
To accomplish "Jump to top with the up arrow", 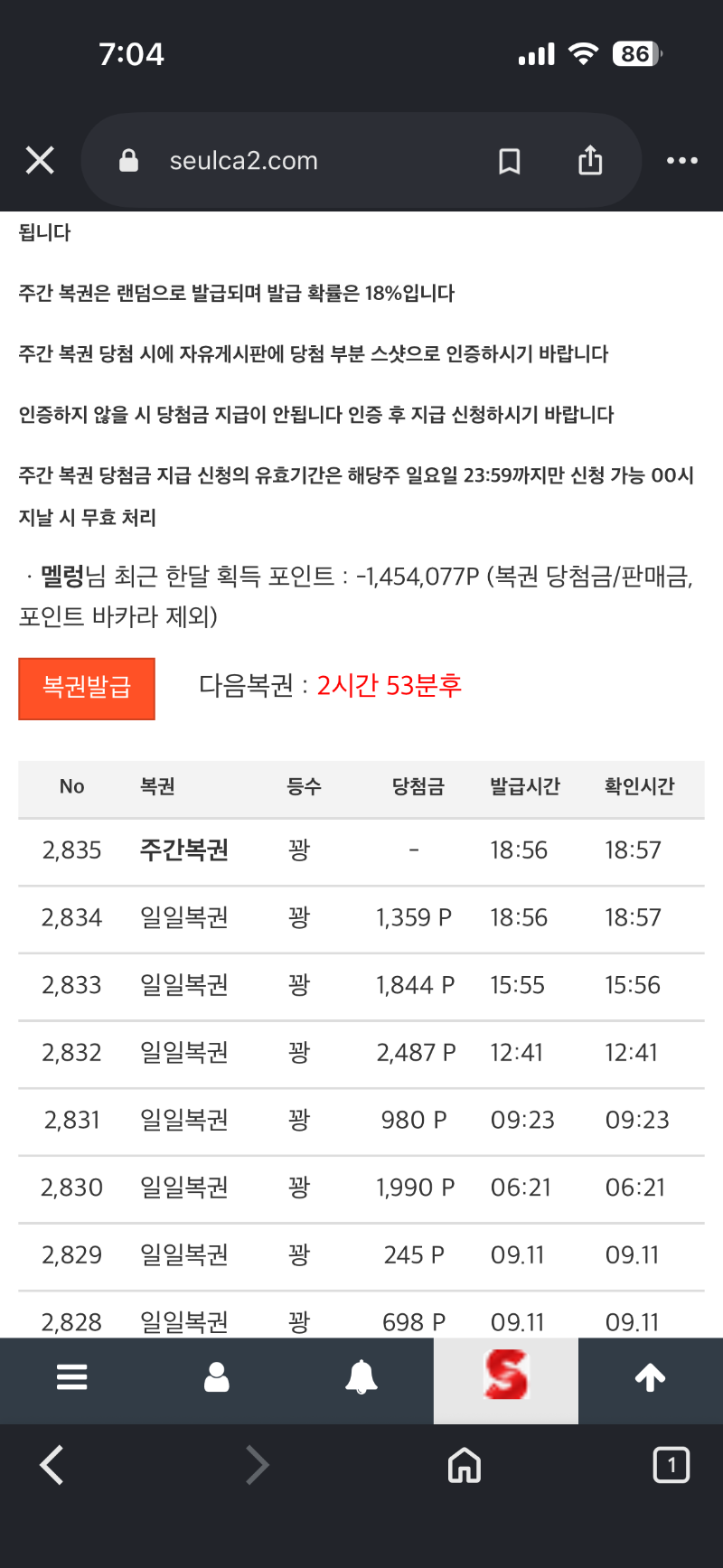I will 651,1377.
